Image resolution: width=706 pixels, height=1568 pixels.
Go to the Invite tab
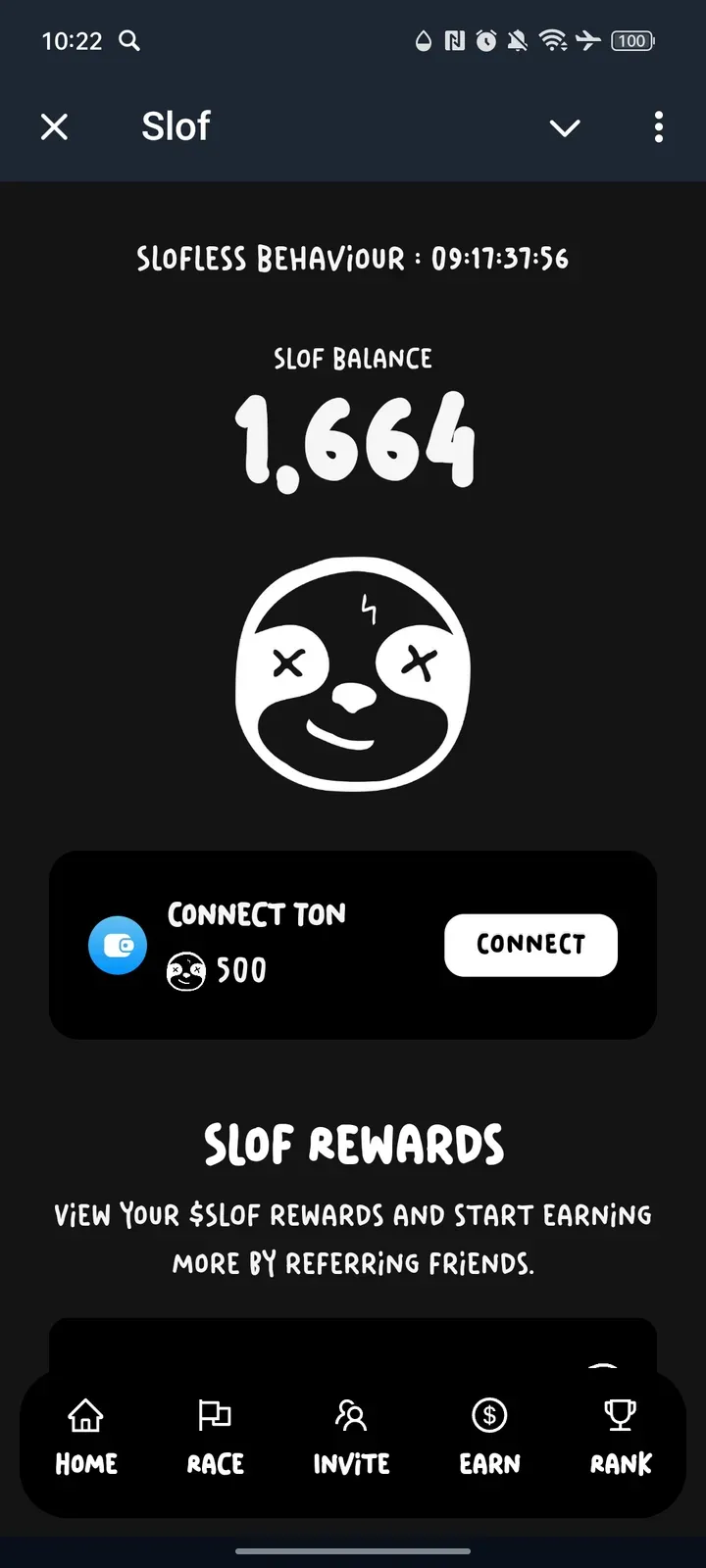(x=351, y=1437)
